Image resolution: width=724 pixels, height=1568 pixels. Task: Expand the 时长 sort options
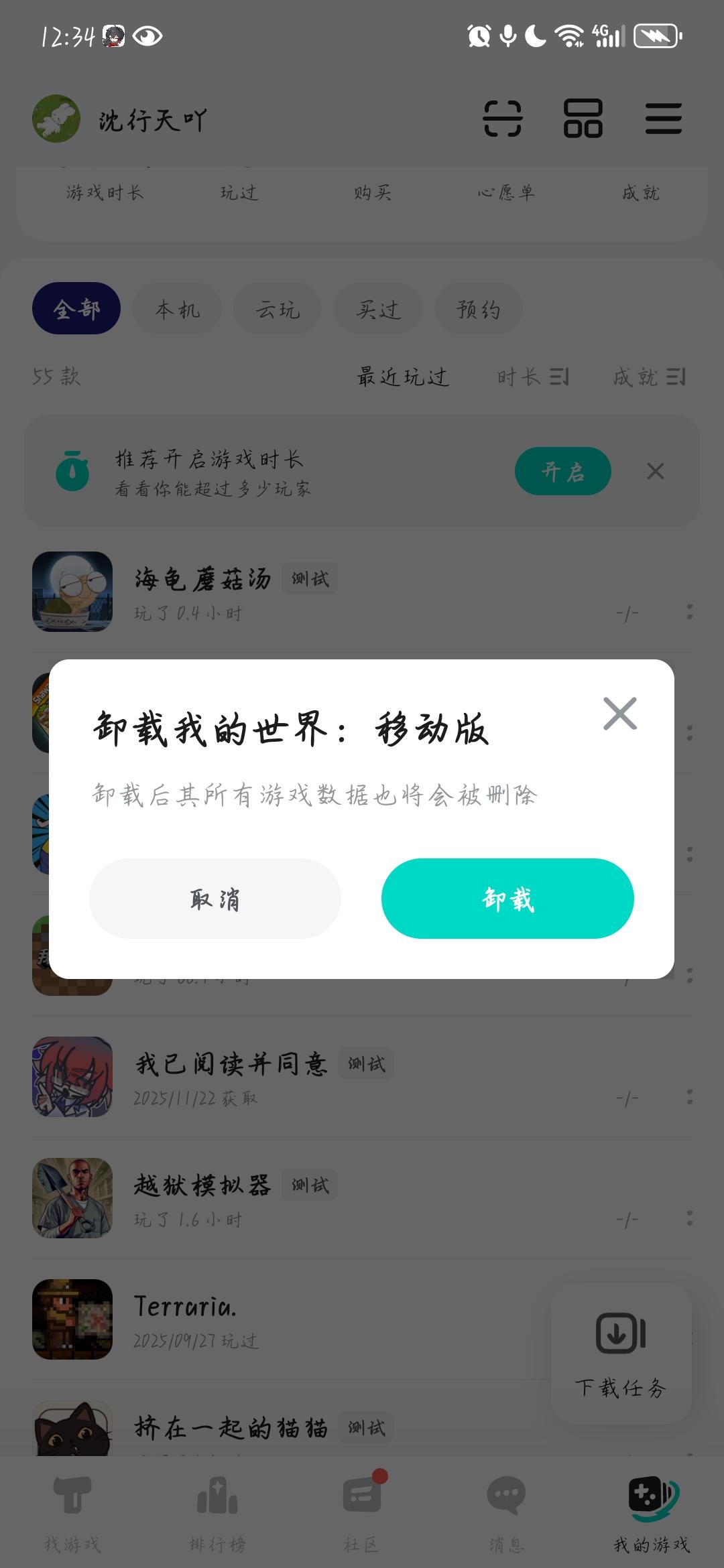[532, 377]
